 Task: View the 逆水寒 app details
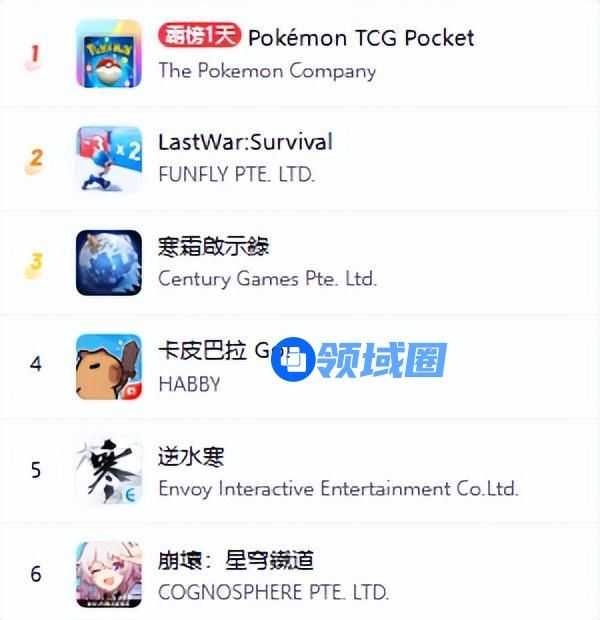191,457
